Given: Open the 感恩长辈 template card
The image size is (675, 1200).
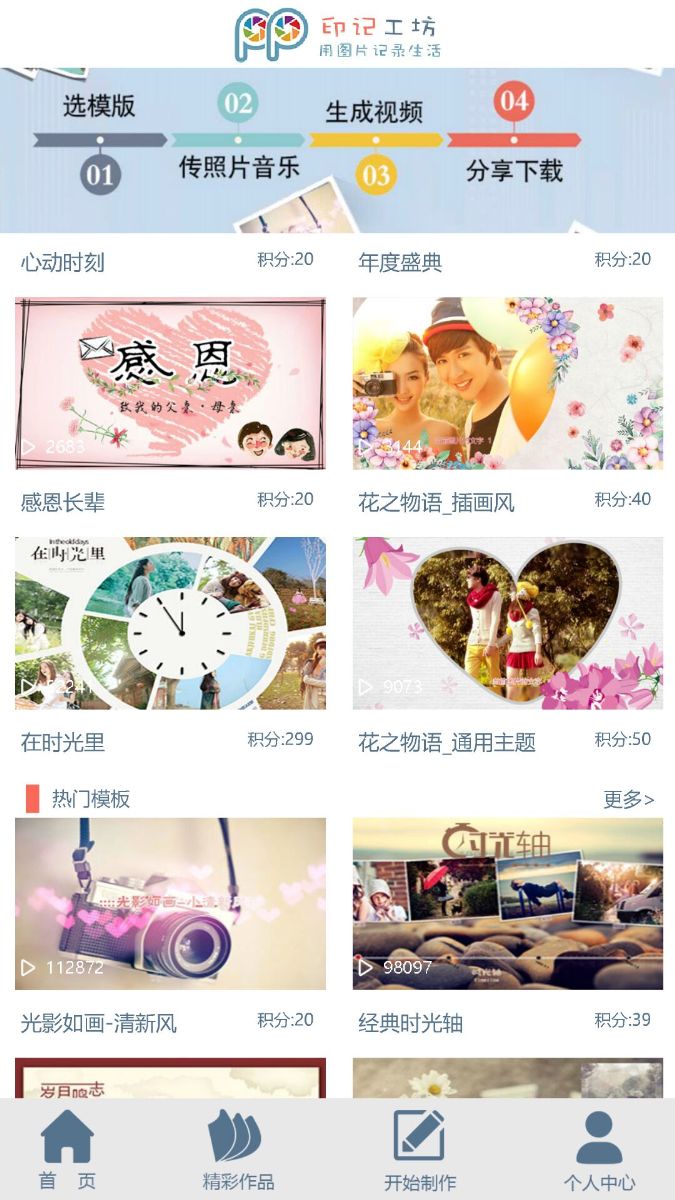Looking at the screenshot, I should pyautogui.click(x=170, y=383).
